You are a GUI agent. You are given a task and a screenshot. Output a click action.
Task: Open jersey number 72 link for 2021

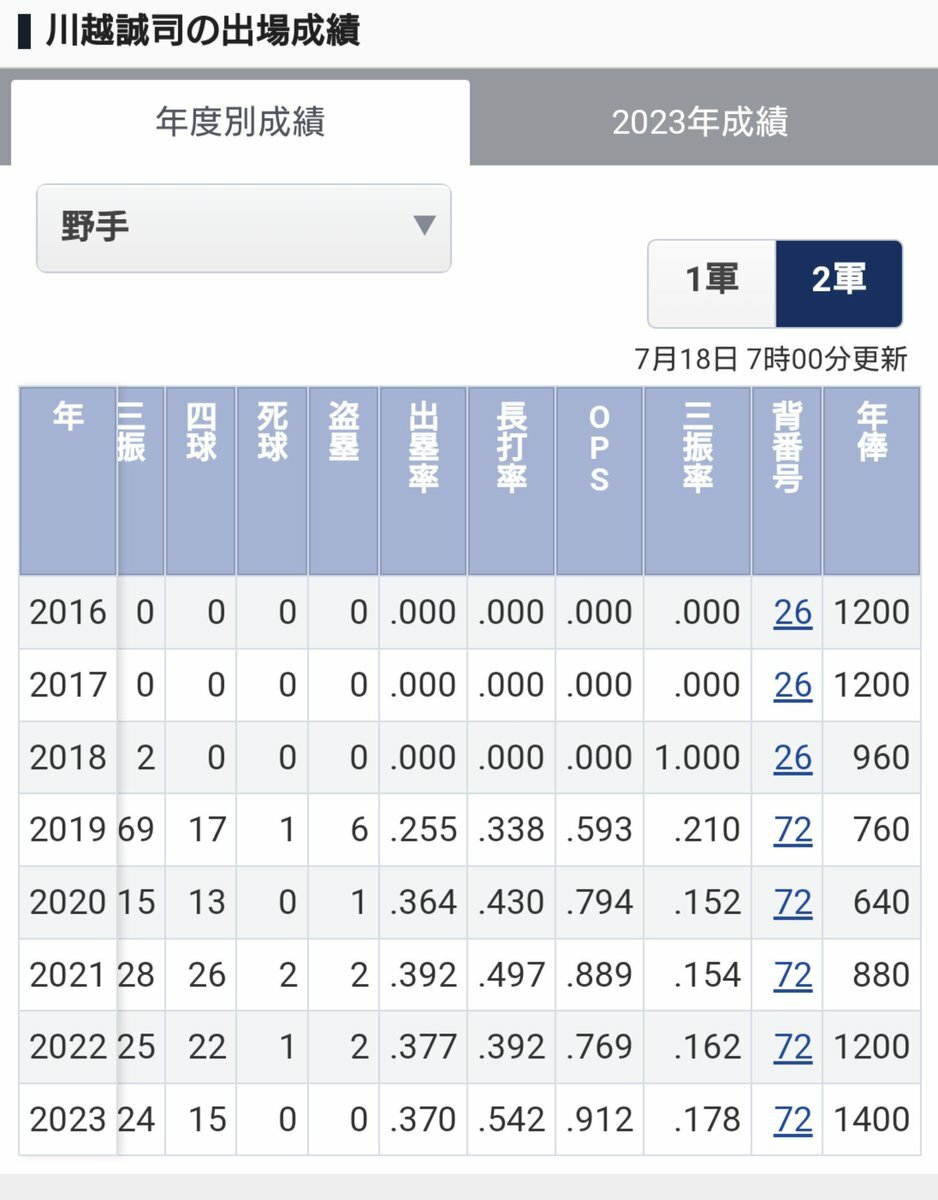tap(792, 975)
